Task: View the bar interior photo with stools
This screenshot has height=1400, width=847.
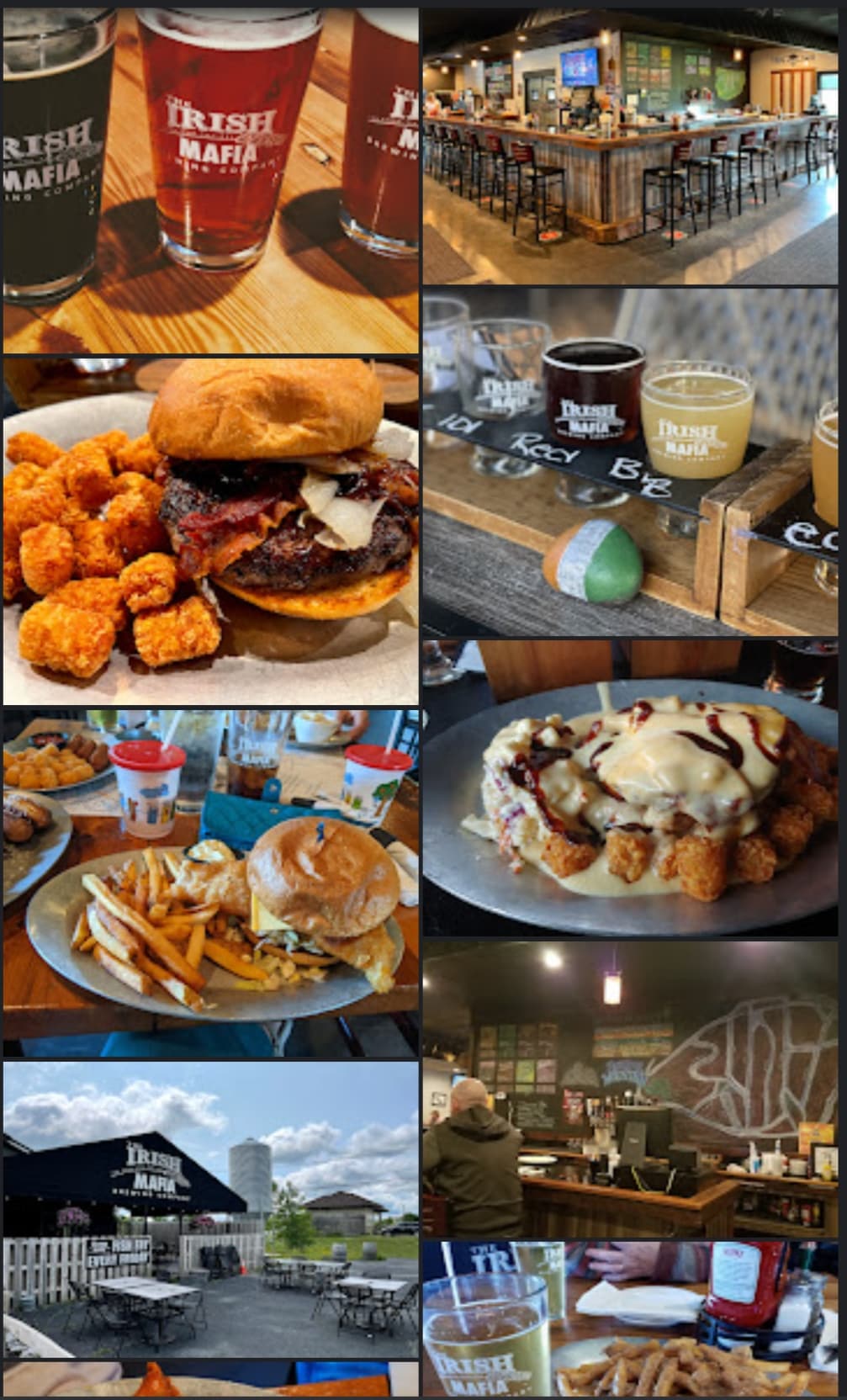Action: click(630, 147)
